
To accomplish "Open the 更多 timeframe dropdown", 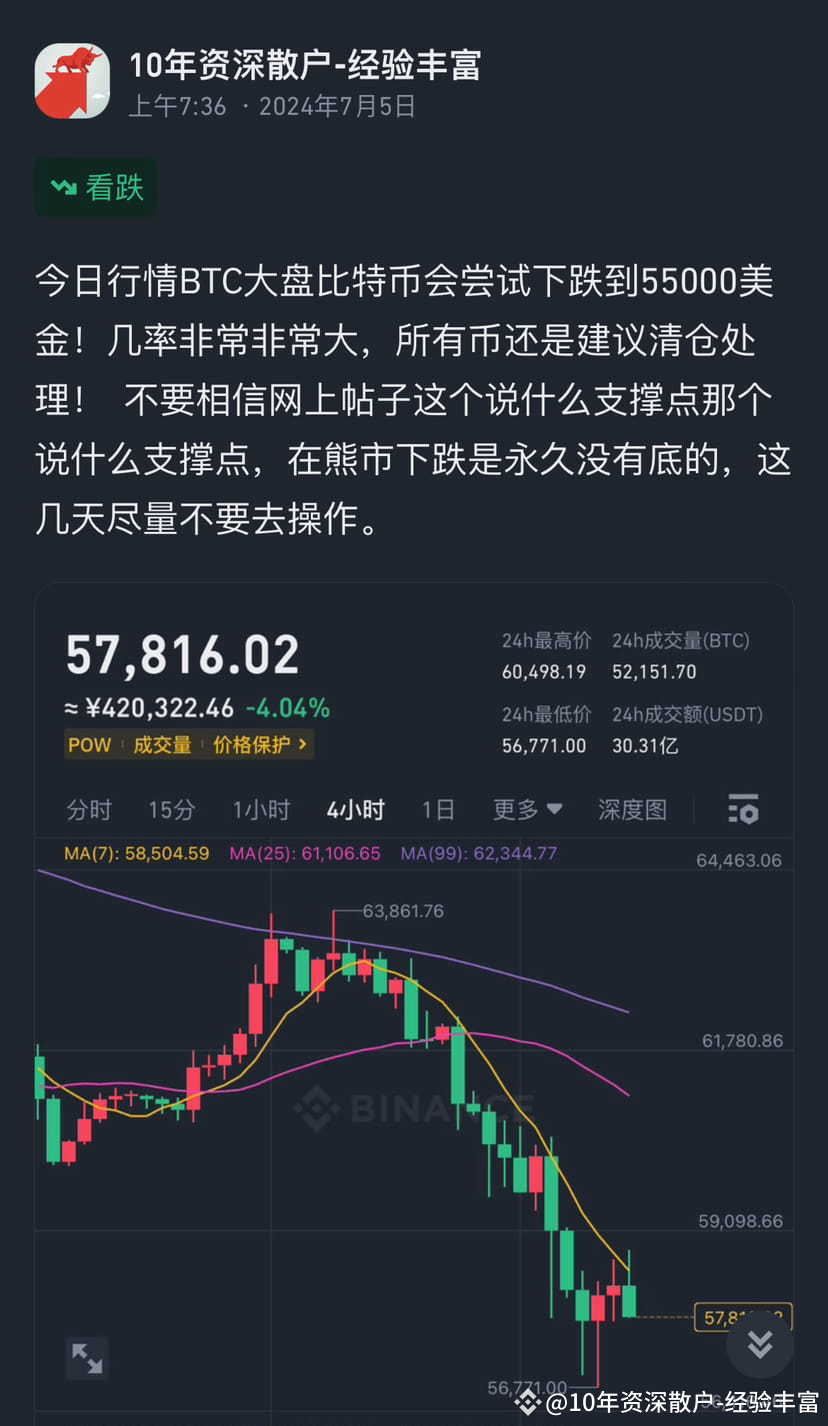I will coord(527,810).
